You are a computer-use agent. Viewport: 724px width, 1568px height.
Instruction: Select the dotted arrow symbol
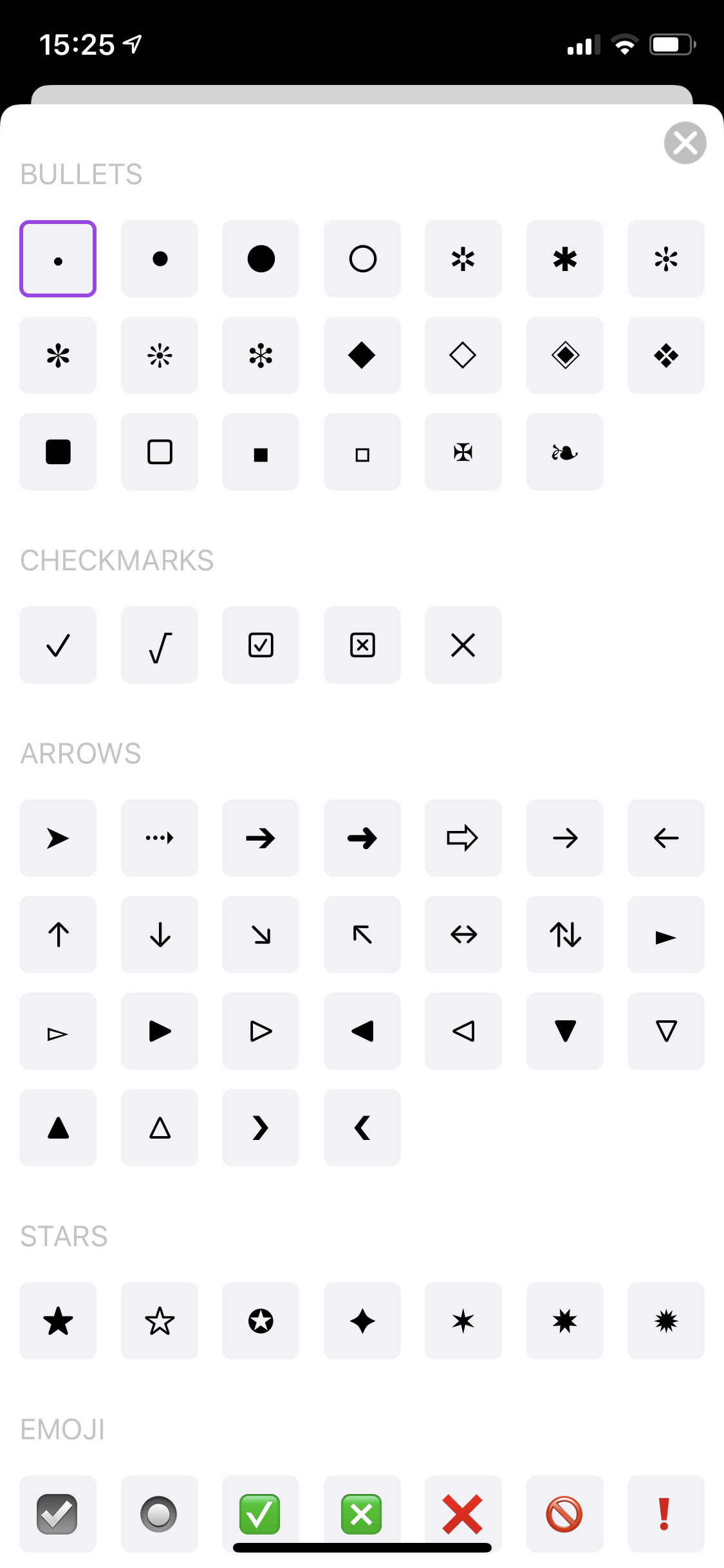(x=160, y=838)
